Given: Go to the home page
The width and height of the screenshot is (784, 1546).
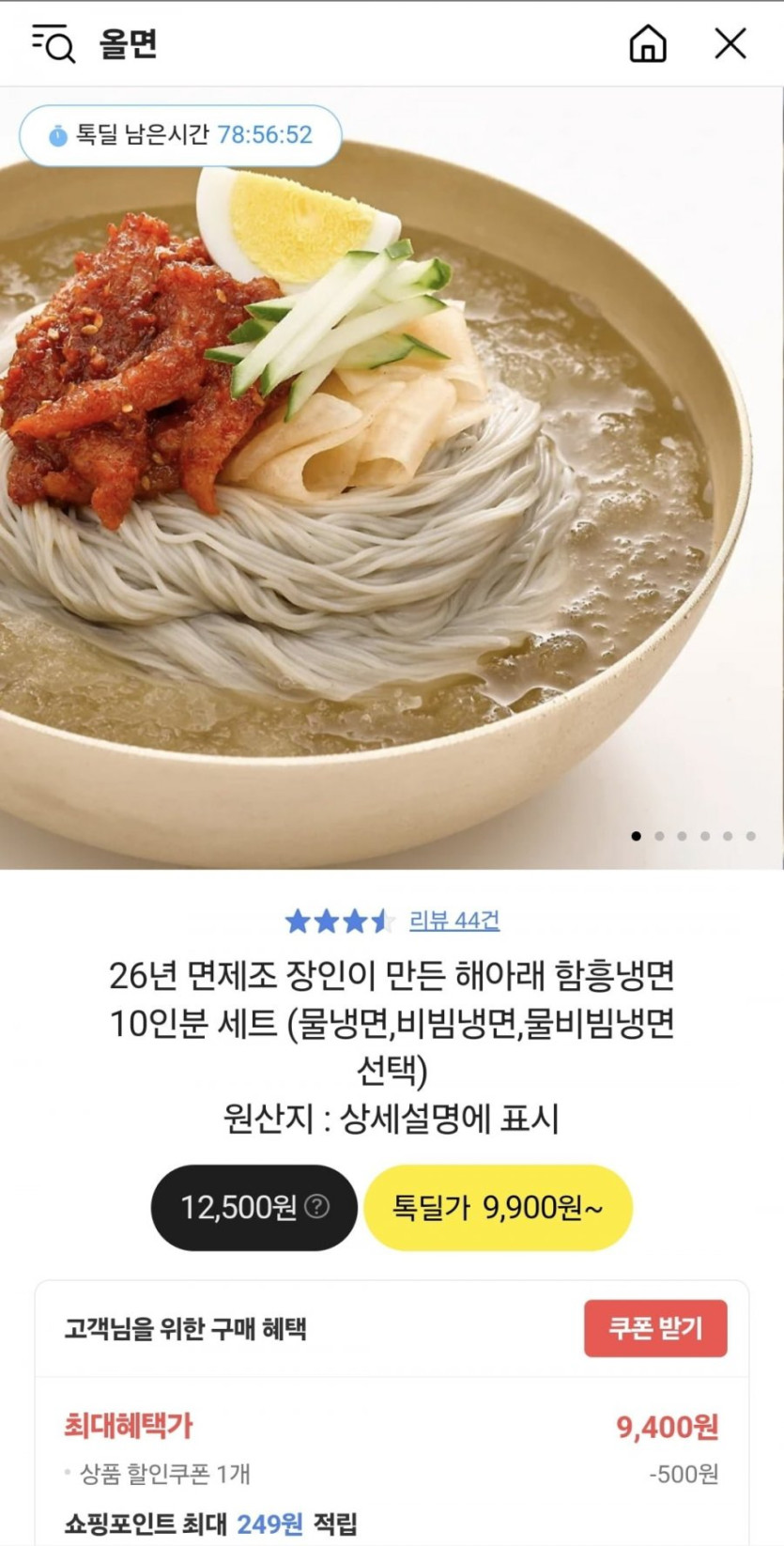Looking at the screenshot, I should pos(647,43).
